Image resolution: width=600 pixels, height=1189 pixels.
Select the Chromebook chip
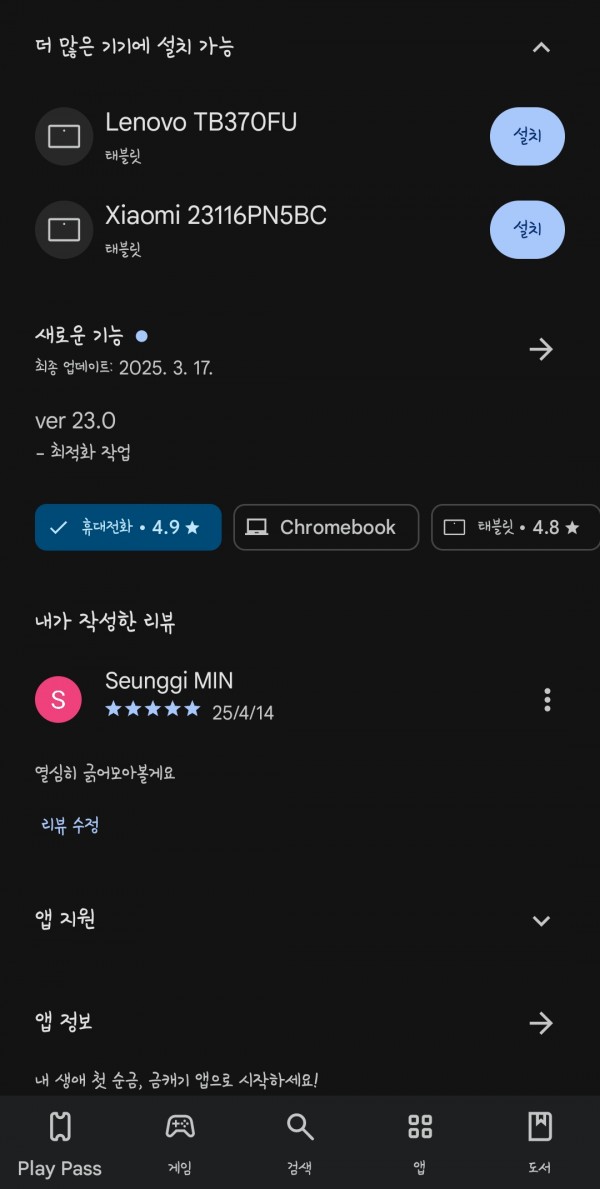pyautogui.click(x=326, y=527)
